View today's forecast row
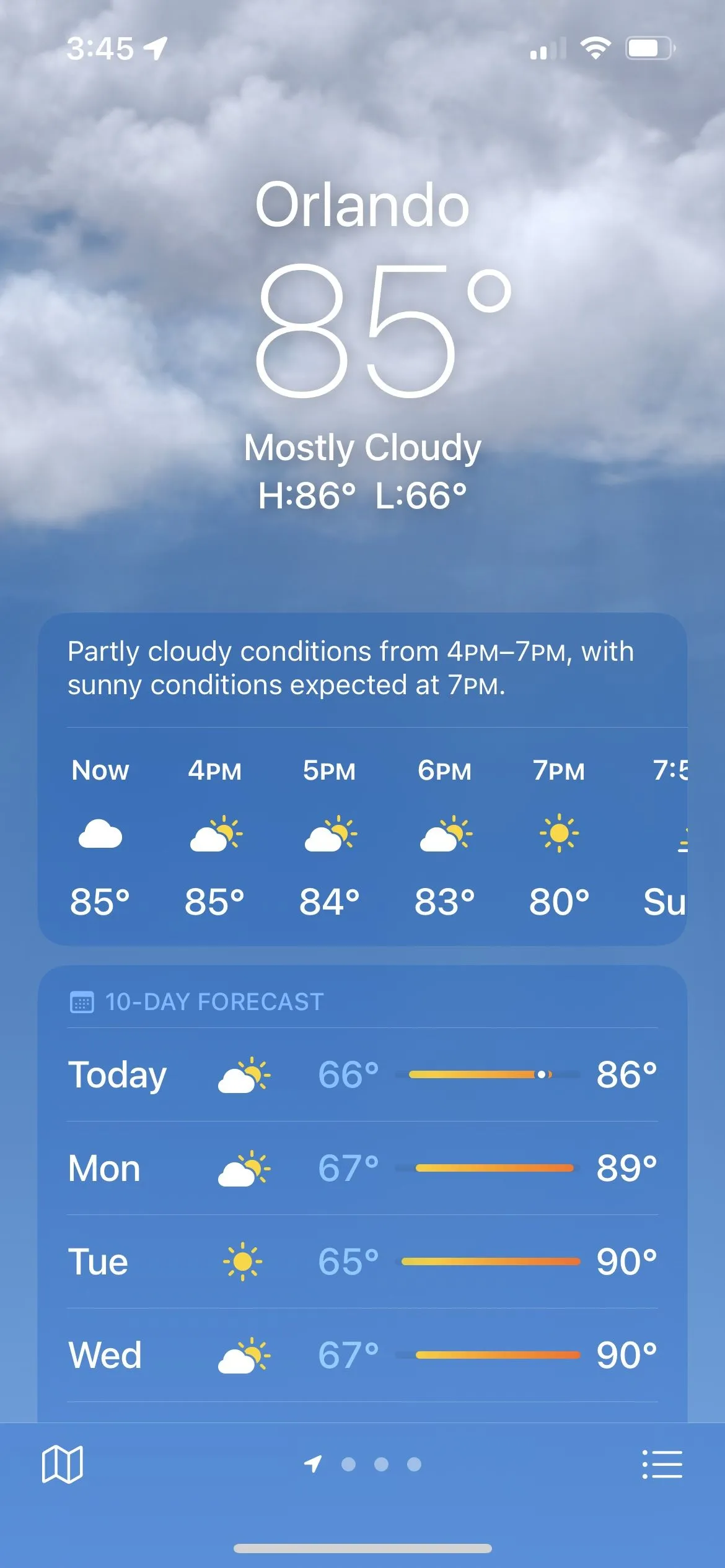 (x=362, y=1074)
